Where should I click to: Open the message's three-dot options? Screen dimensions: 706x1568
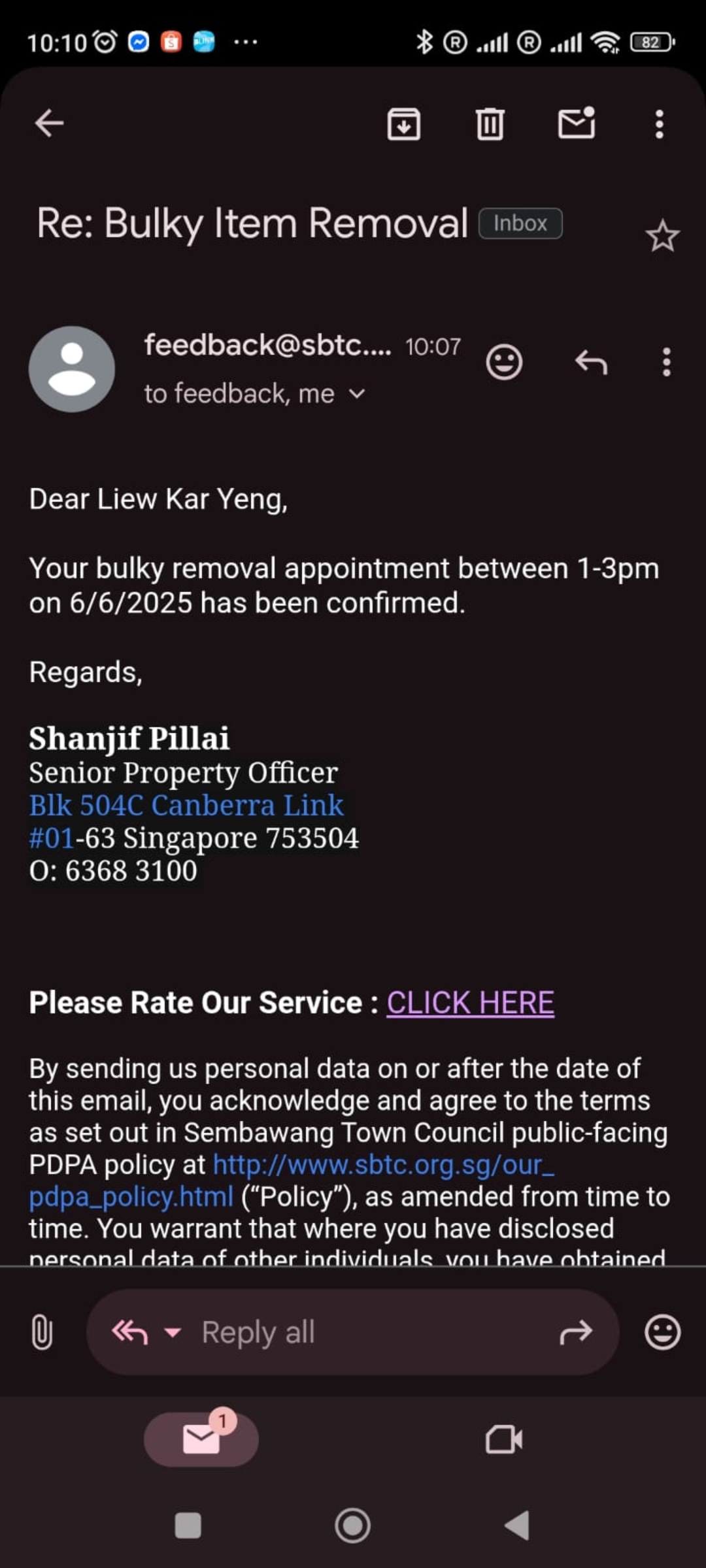point(666,361)
